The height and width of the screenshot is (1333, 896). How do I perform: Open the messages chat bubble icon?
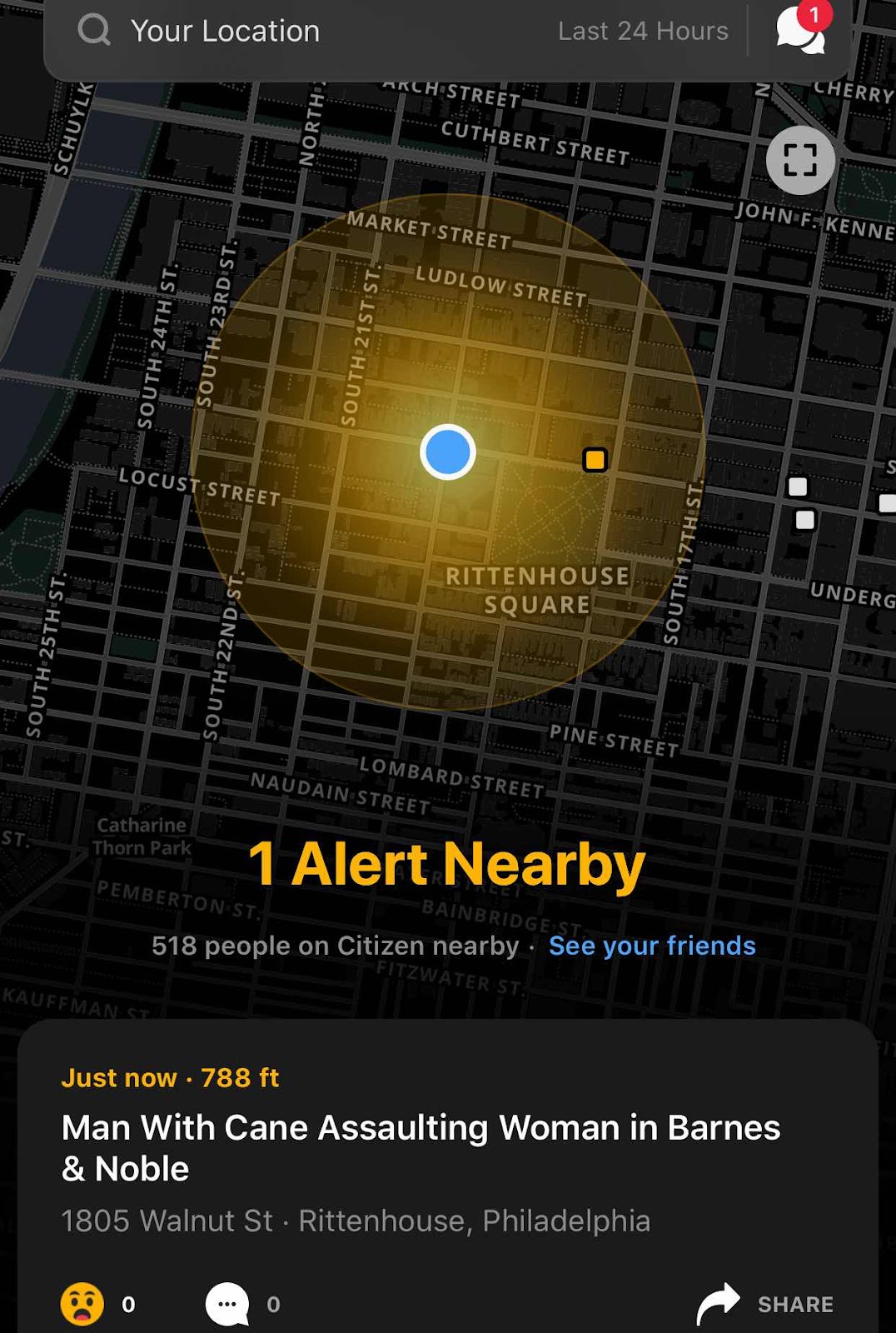[800, 32]
